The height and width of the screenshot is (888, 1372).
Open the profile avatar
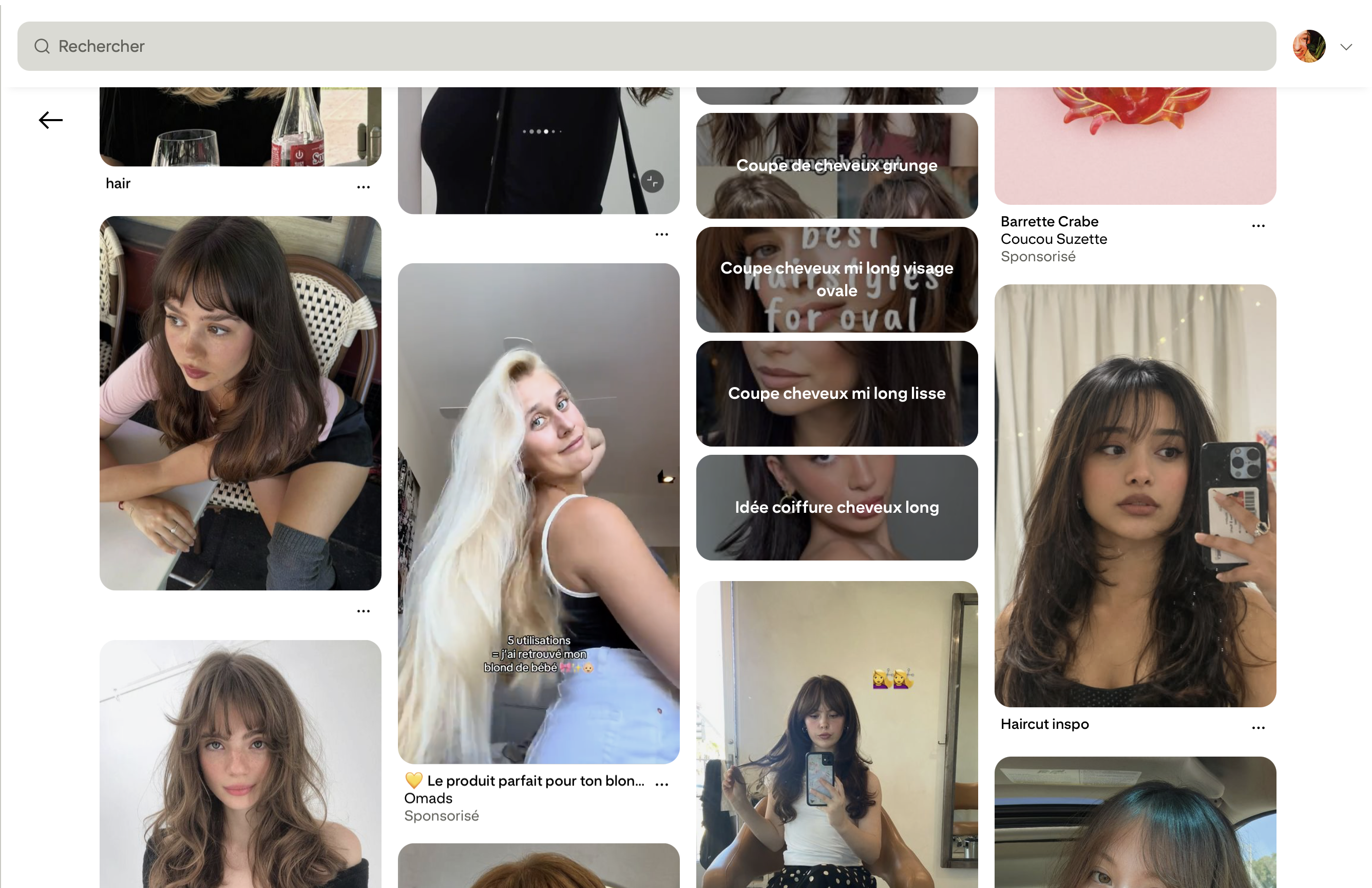1309,46
